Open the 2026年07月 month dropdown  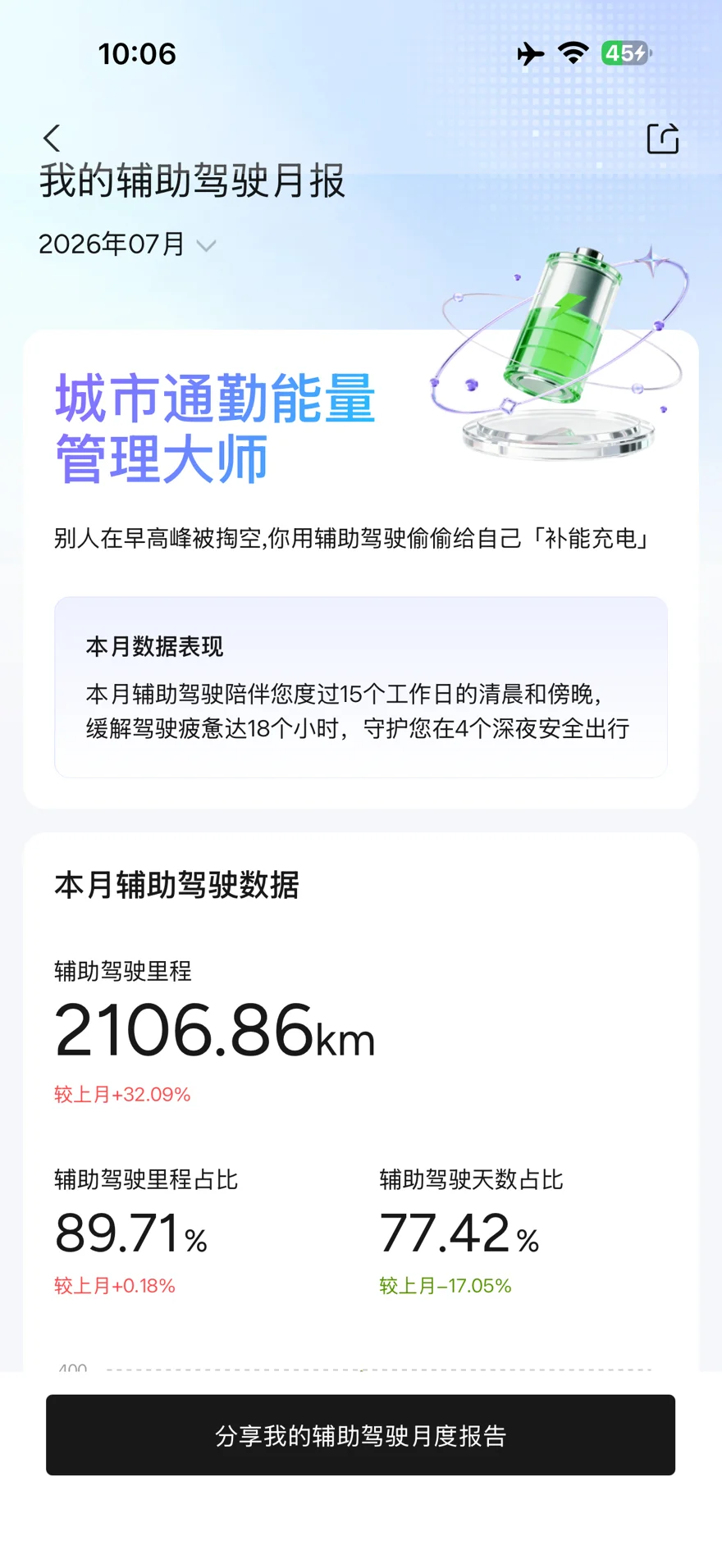[127, 244]
